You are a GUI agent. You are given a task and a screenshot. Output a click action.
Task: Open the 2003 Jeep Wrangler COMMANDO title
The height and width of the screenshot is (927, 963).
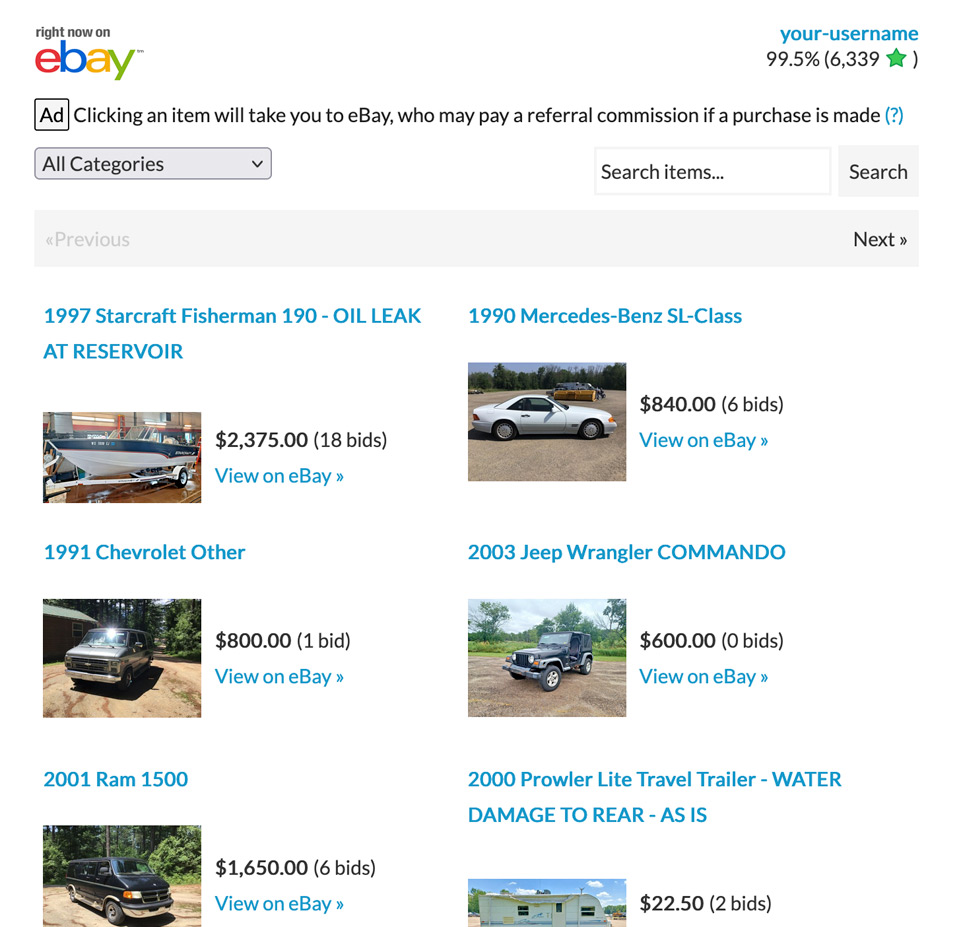[x=626, y=552]
